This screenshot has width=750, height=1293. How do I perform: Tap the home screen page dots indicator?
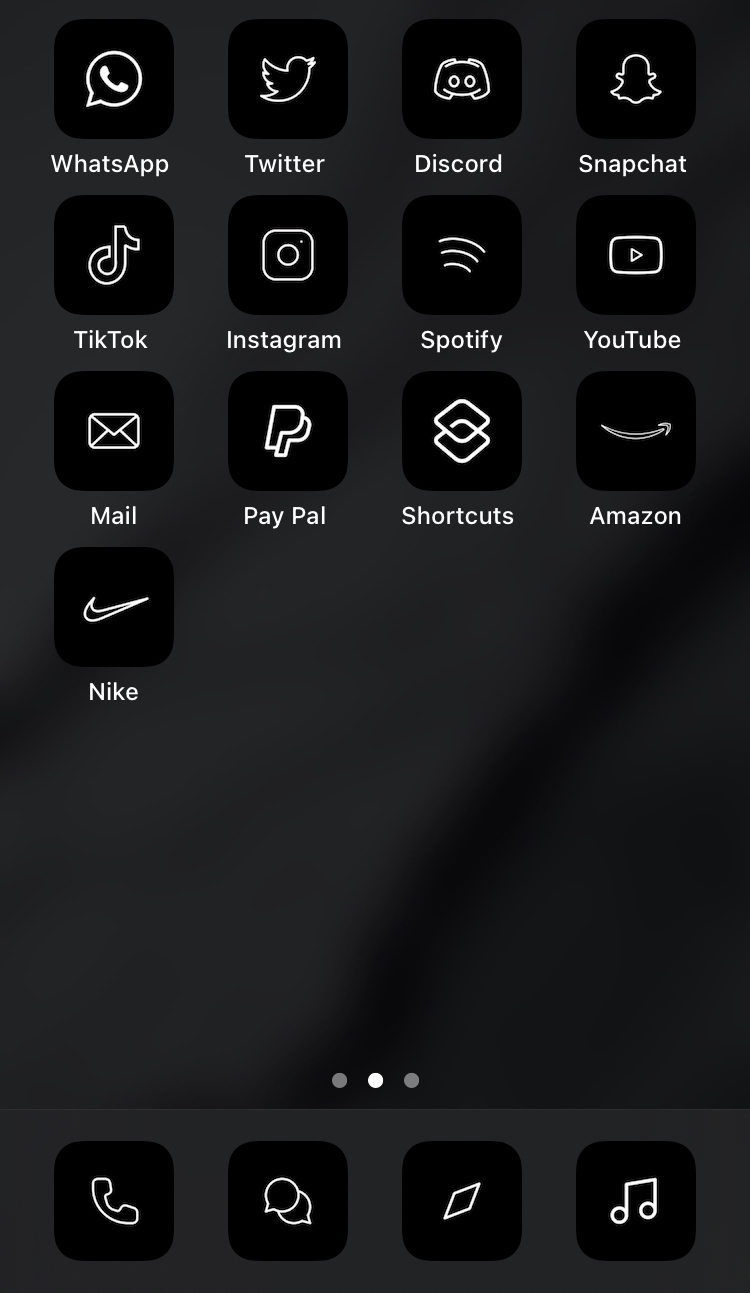[x=375, y=1080]
